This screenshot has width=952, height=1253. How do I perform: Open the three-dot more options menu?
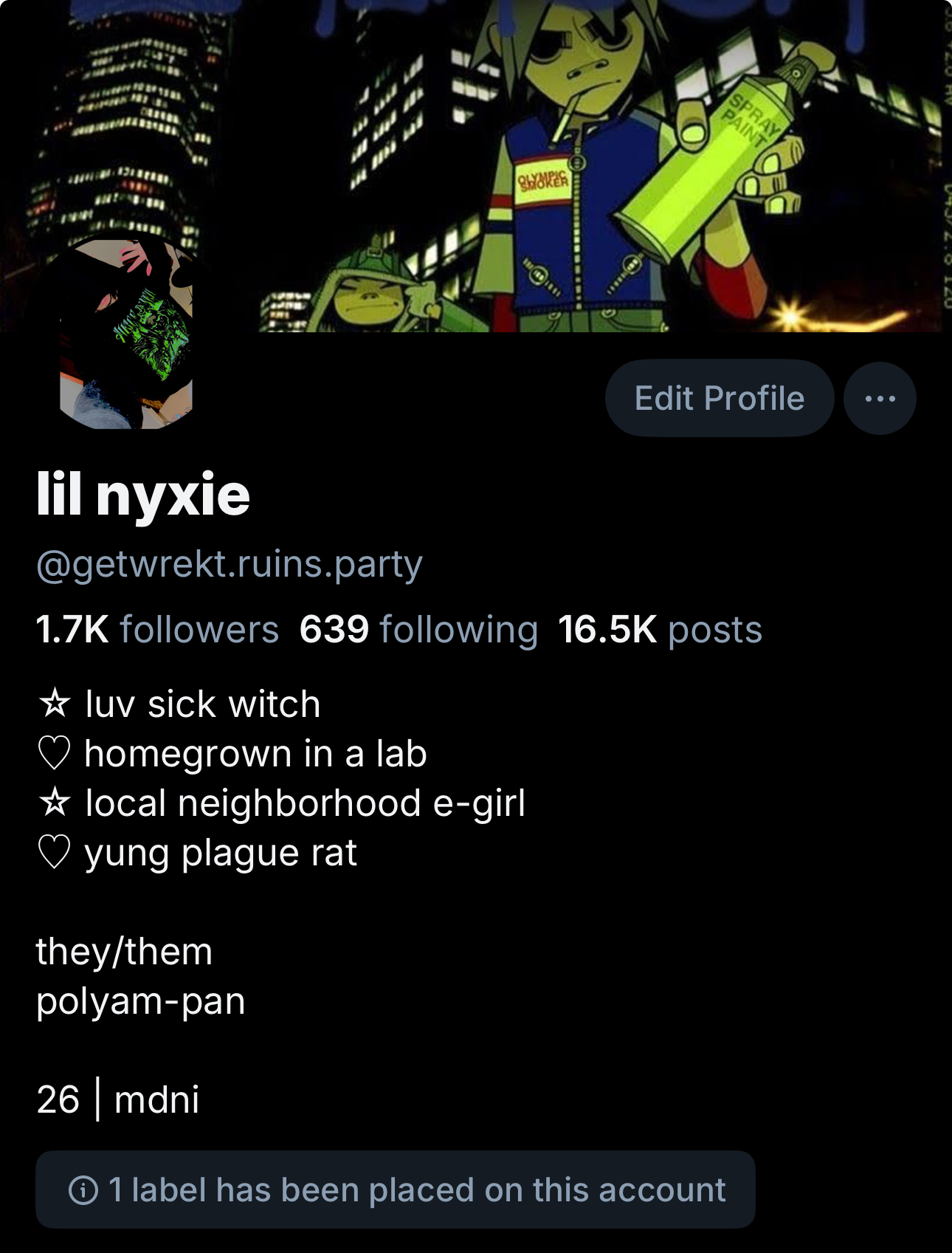point(880,398)
